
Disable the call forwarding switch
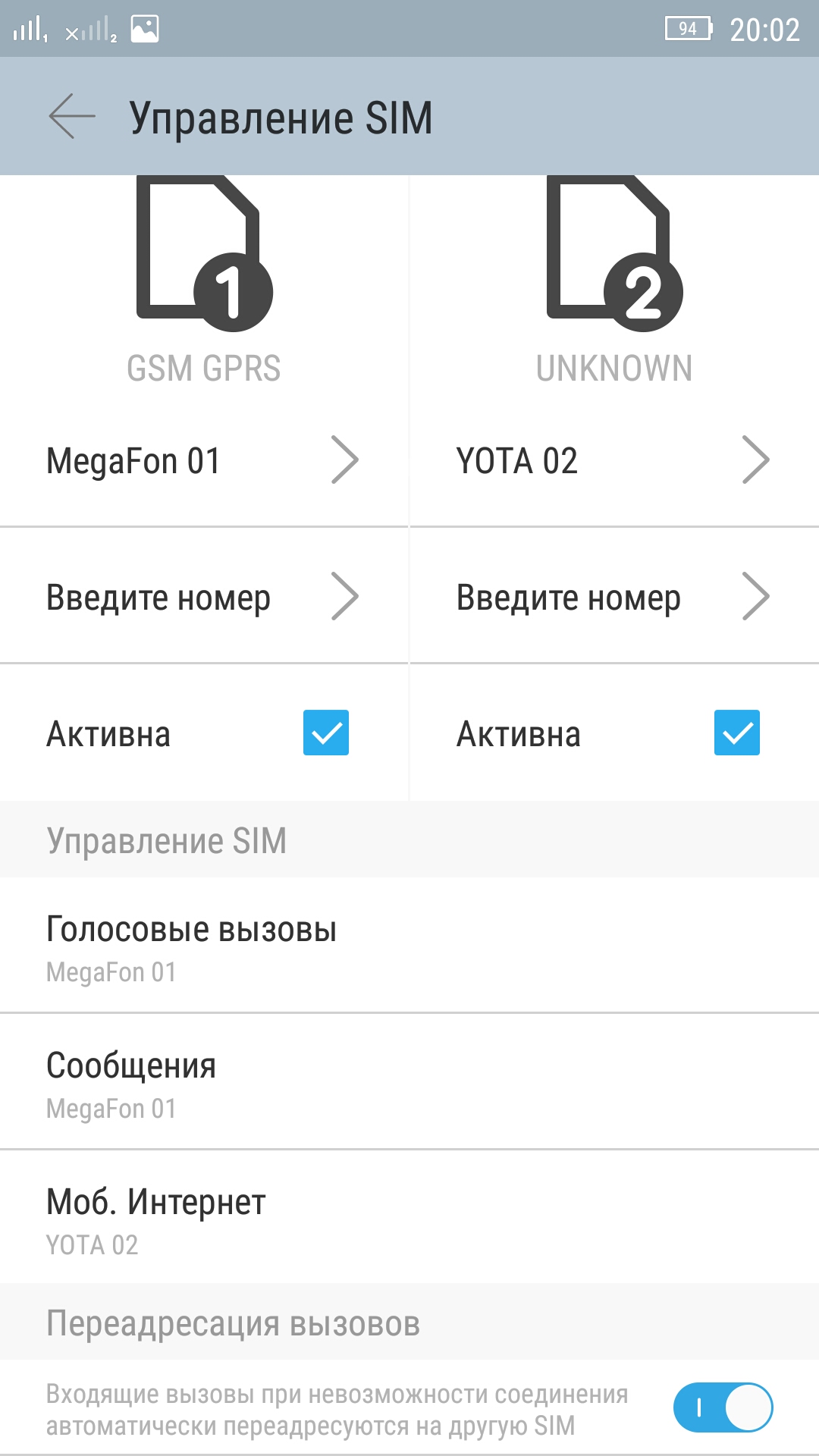pos(723,1407)
